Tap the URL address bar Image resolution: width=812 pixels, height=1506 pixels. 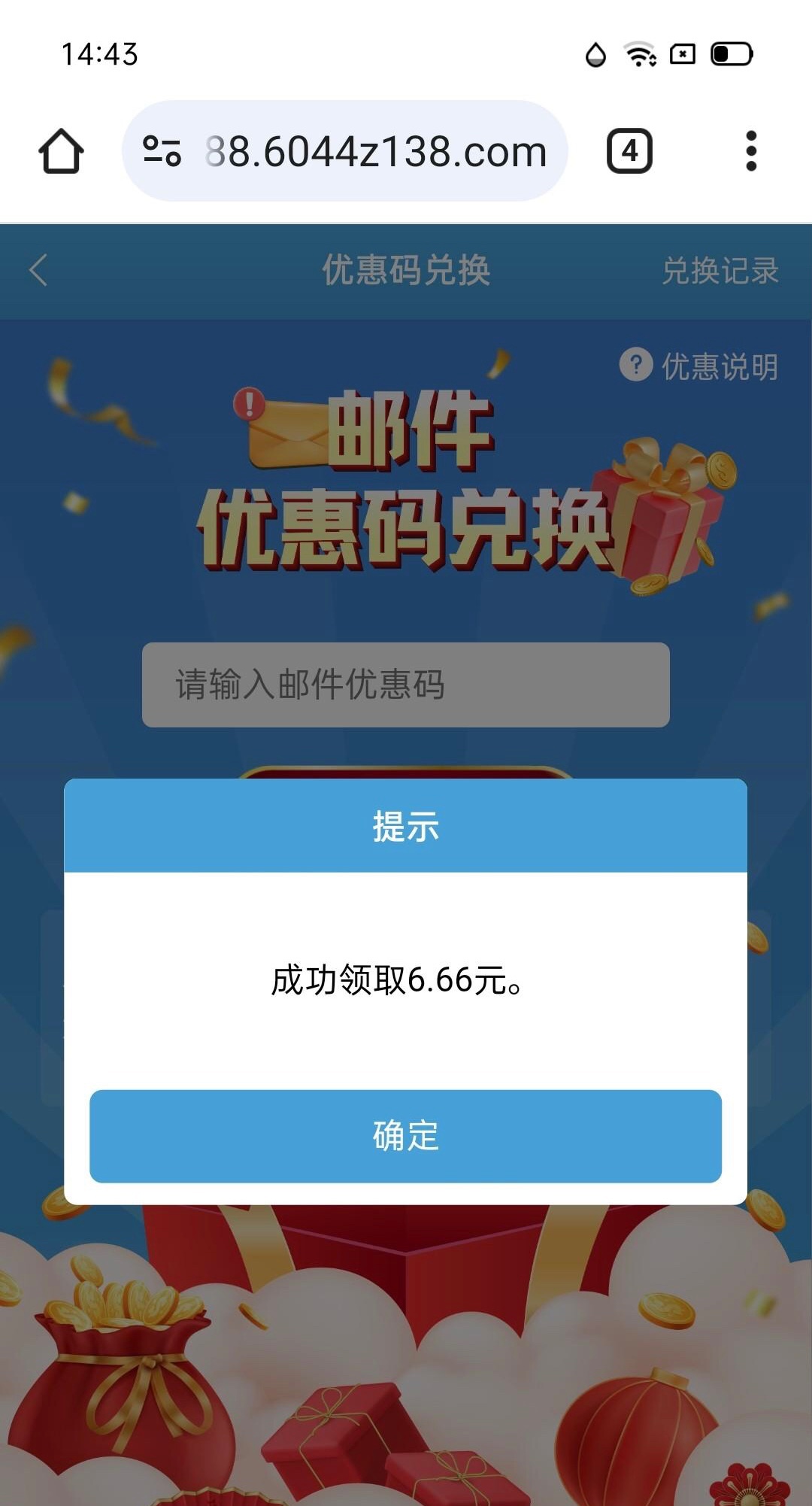pyautogui.click(x=376, y=151)
